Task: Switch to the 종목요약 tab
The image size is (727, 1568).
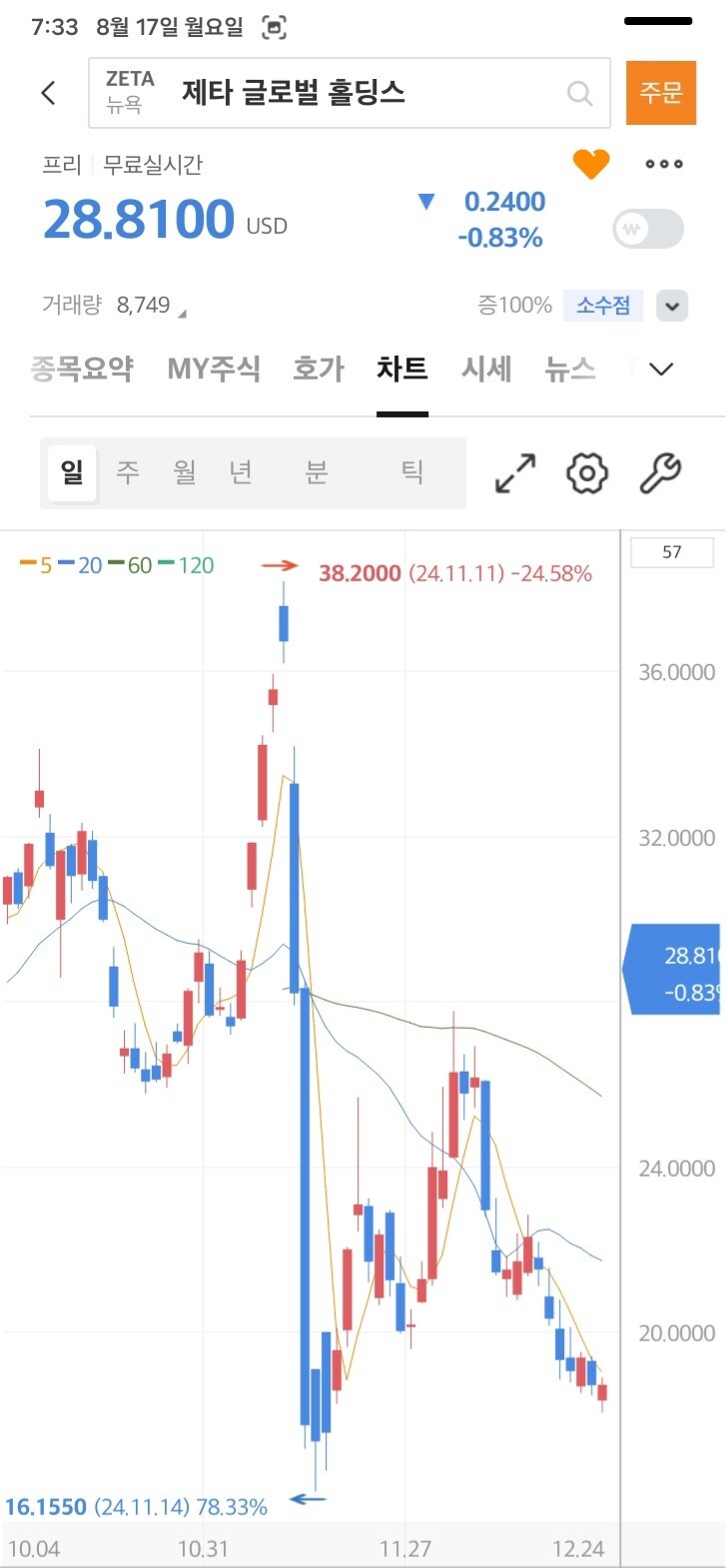Action: click(x=82, y=369)
